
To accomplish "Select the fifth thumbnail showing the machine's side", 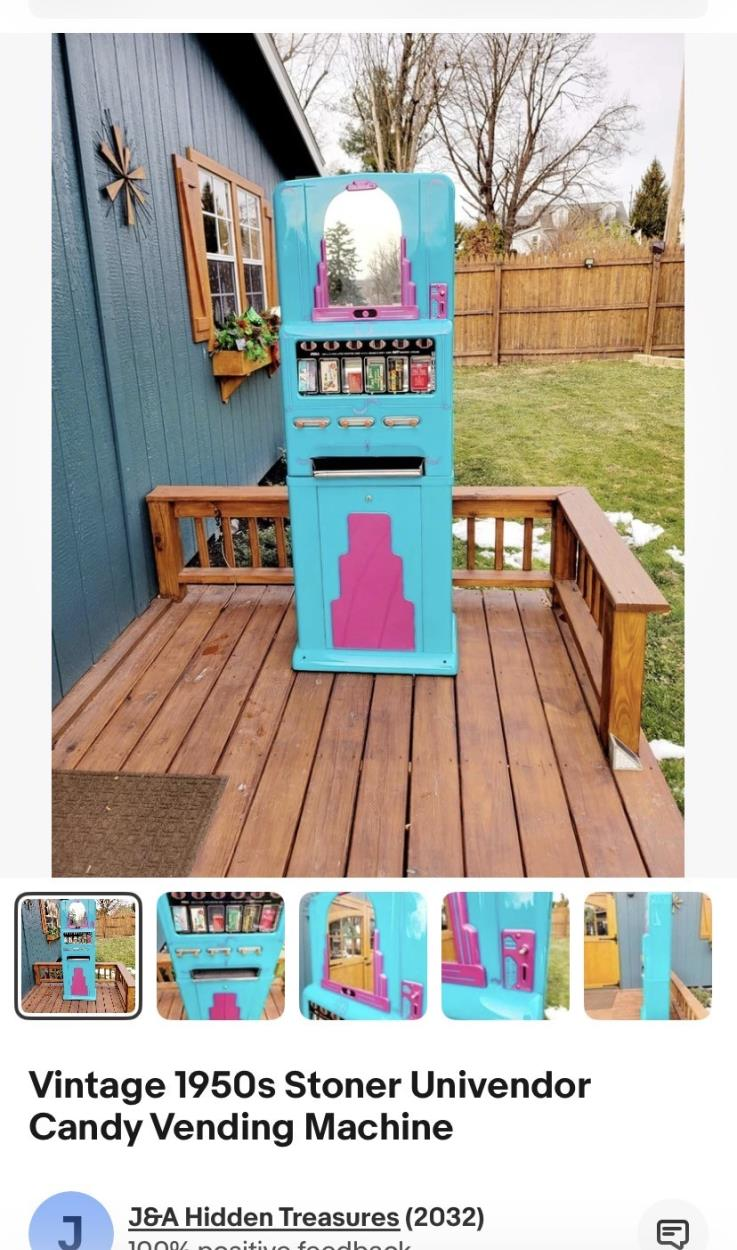I will click(x=647, y=955).
